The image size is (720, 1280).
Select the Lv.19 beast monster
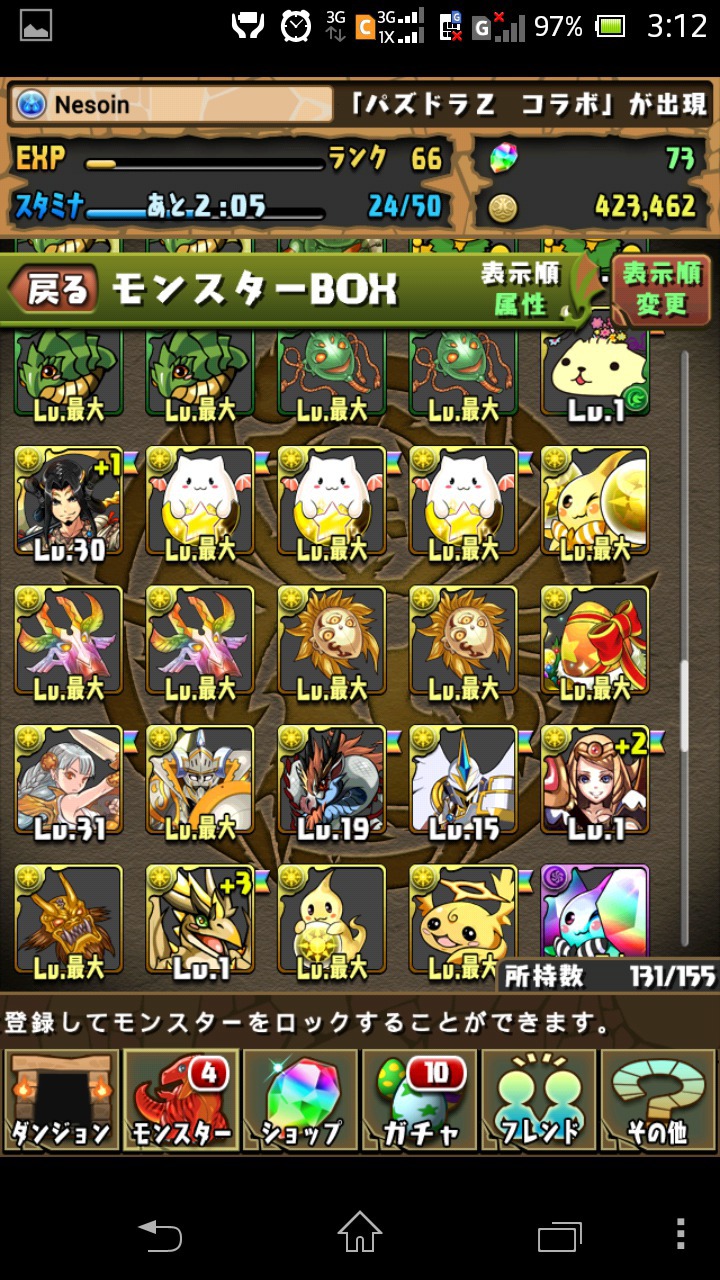[x=332, y=781]
